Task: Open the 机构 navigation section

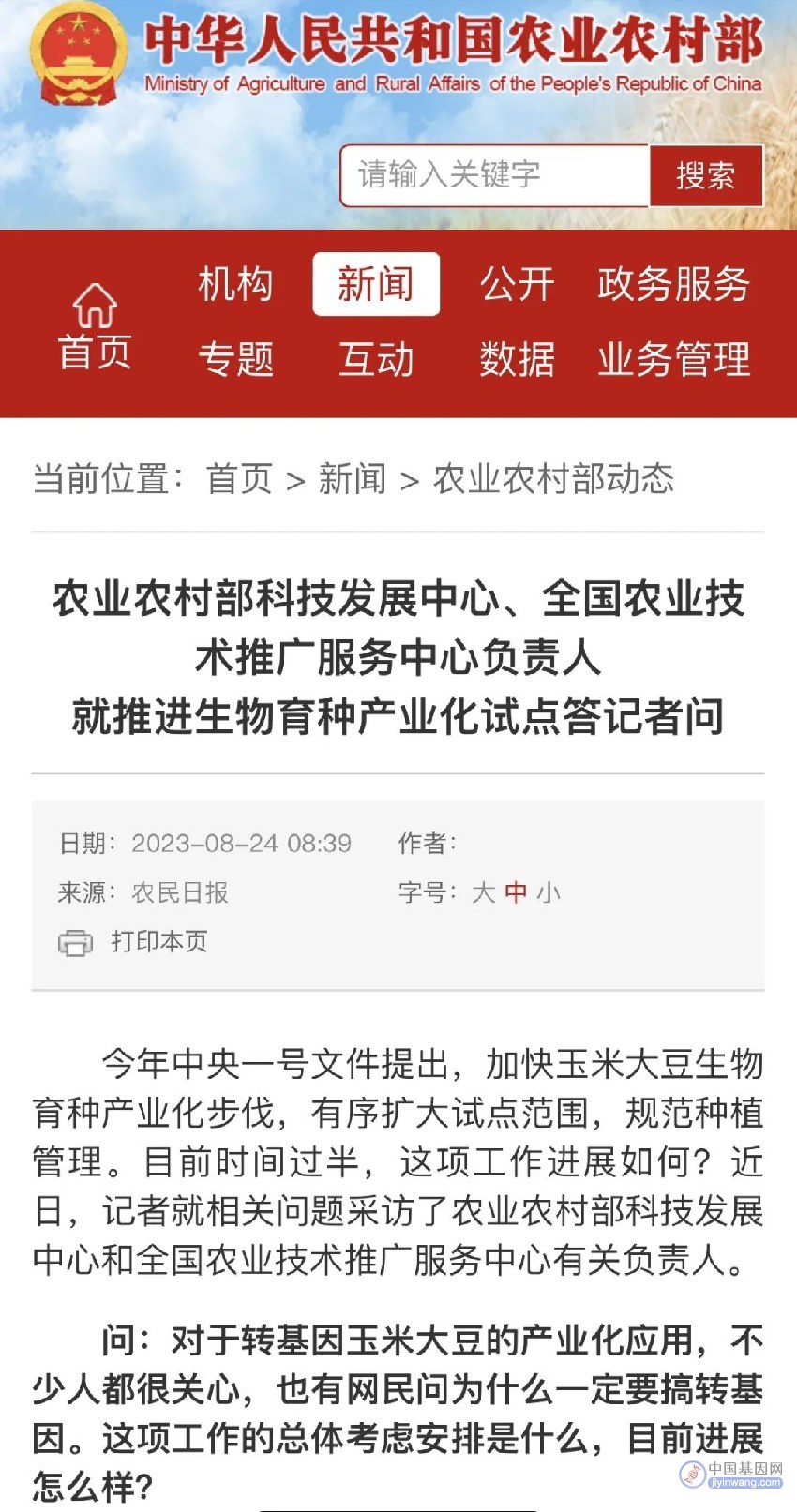Action: [235, 284]
